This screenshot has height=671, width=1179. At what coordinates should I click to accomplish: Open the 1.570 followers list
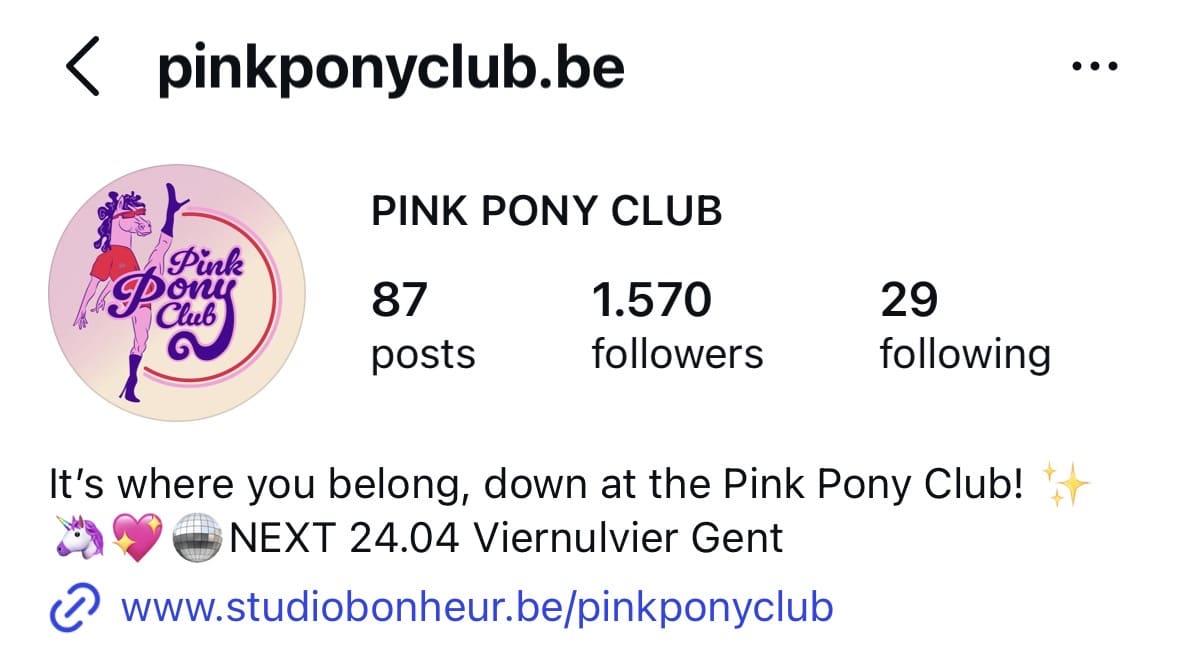(x=677, y=325)
